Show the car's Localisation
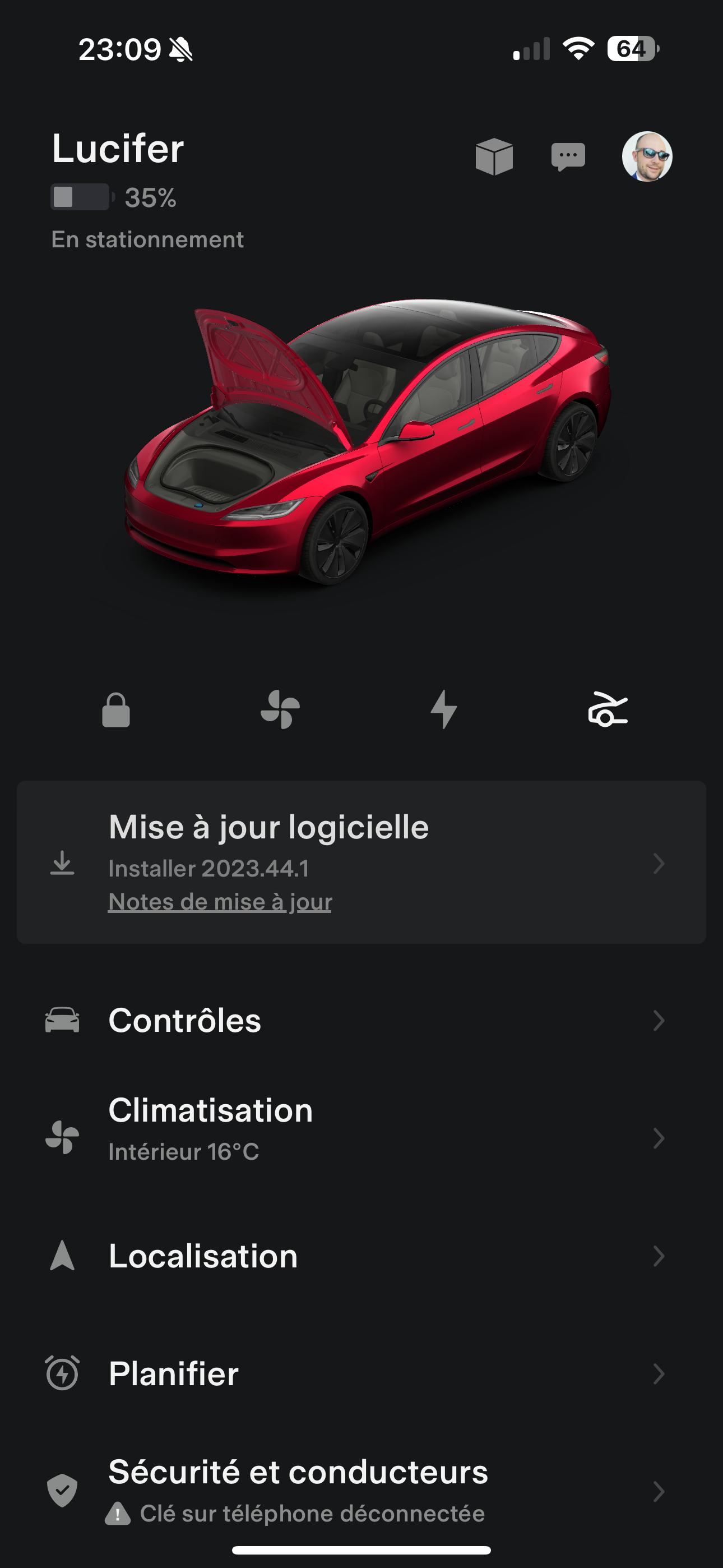Viewport: 723px width, 1568px height. (361, 1256)
